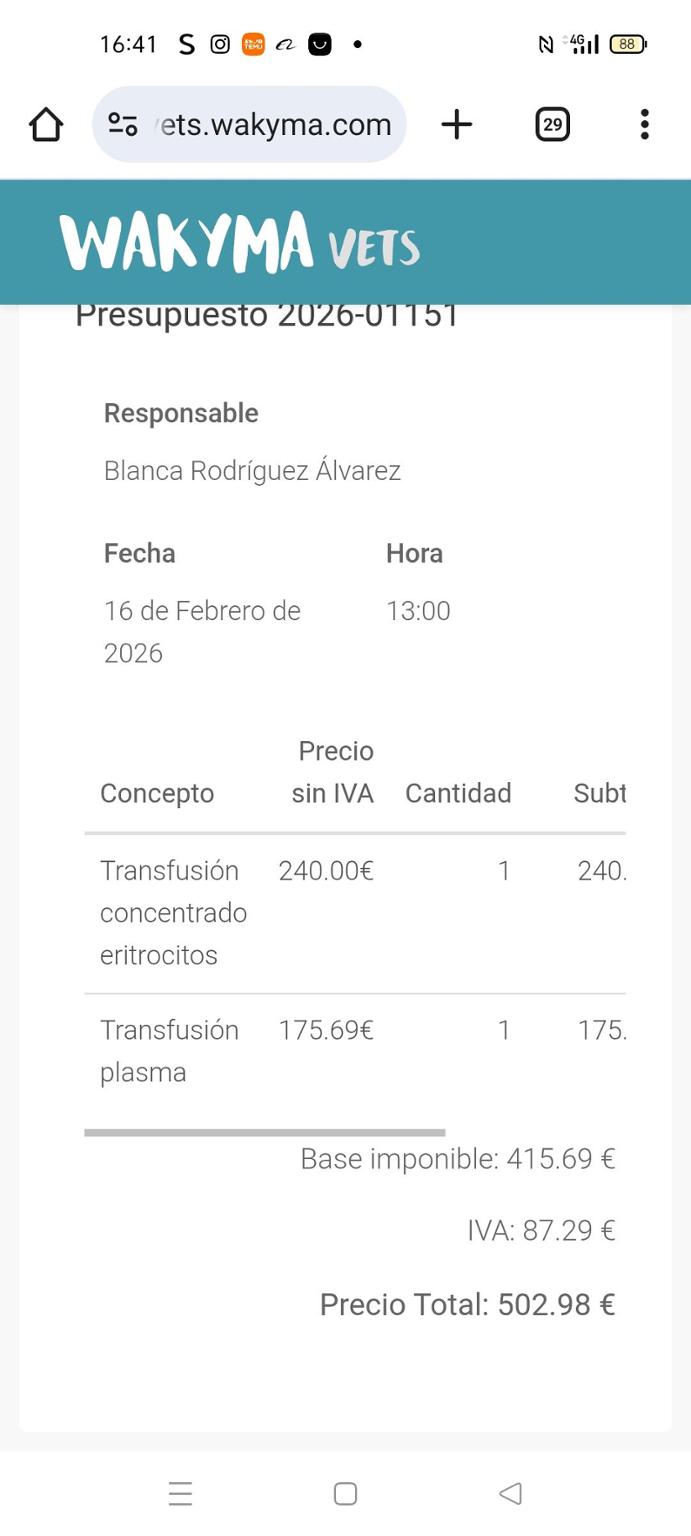Go back with the system back button
This screenshot has height=1536, width=691.
coord(510,1493)
